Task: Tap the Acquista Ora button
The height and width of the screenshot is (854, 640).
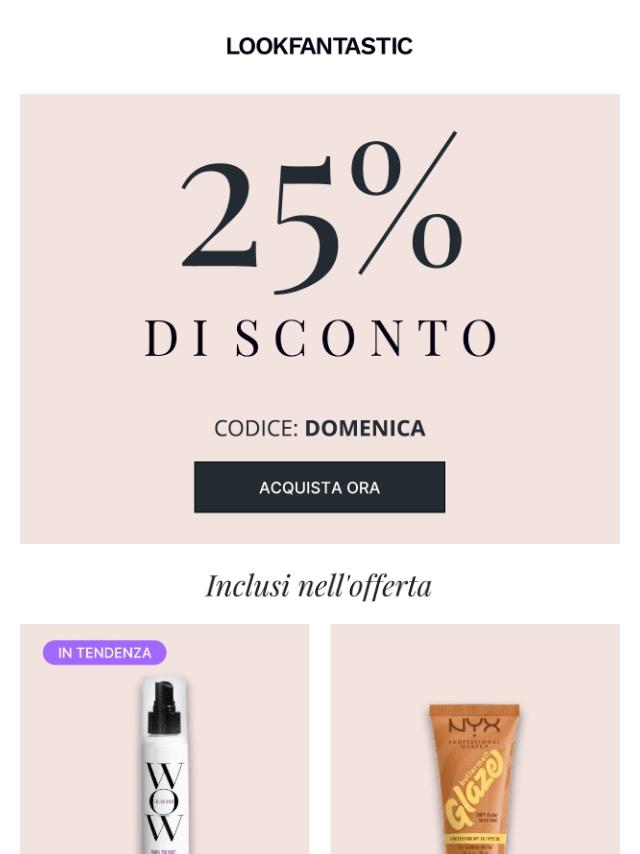Action: [x=319, y=487]
